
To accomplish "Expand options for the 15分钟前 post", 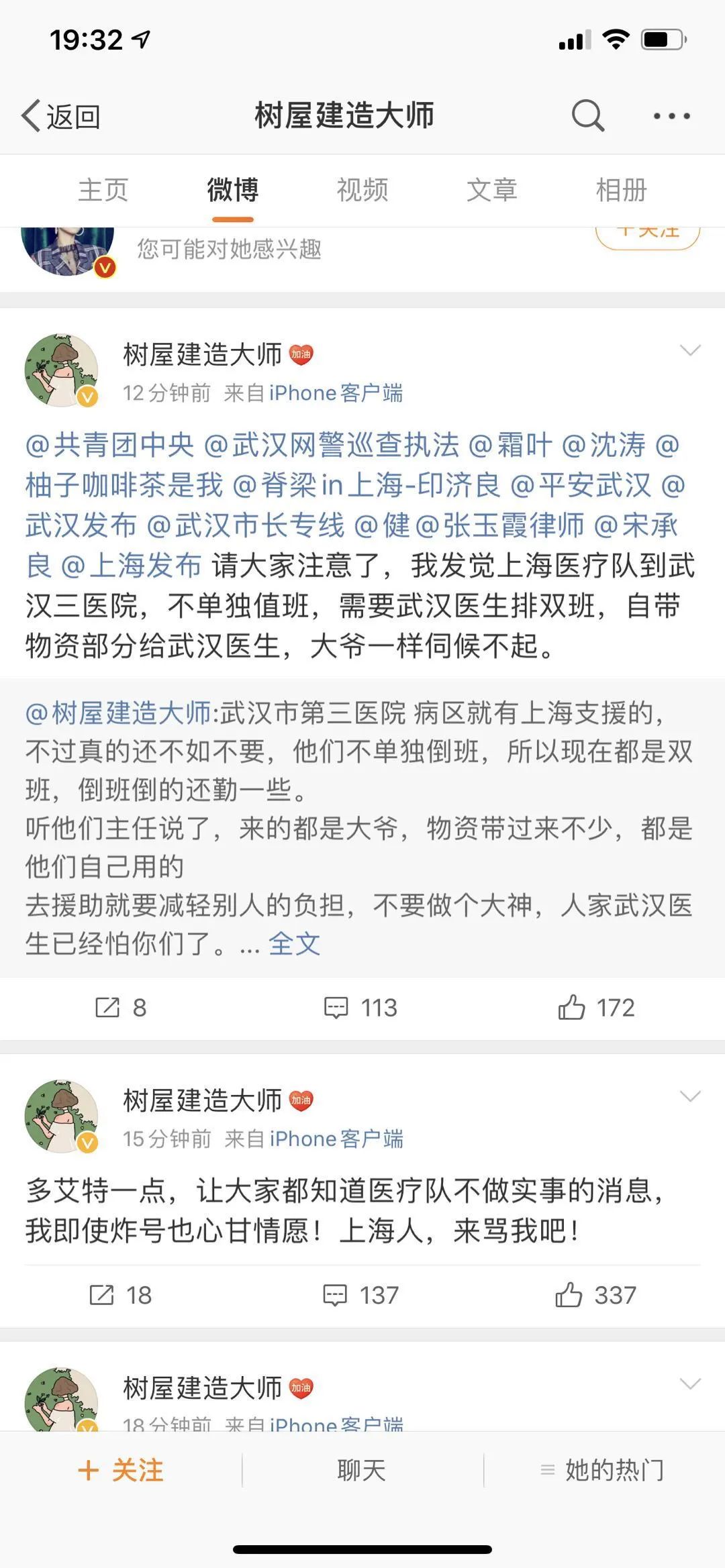I will (690, 1096).
